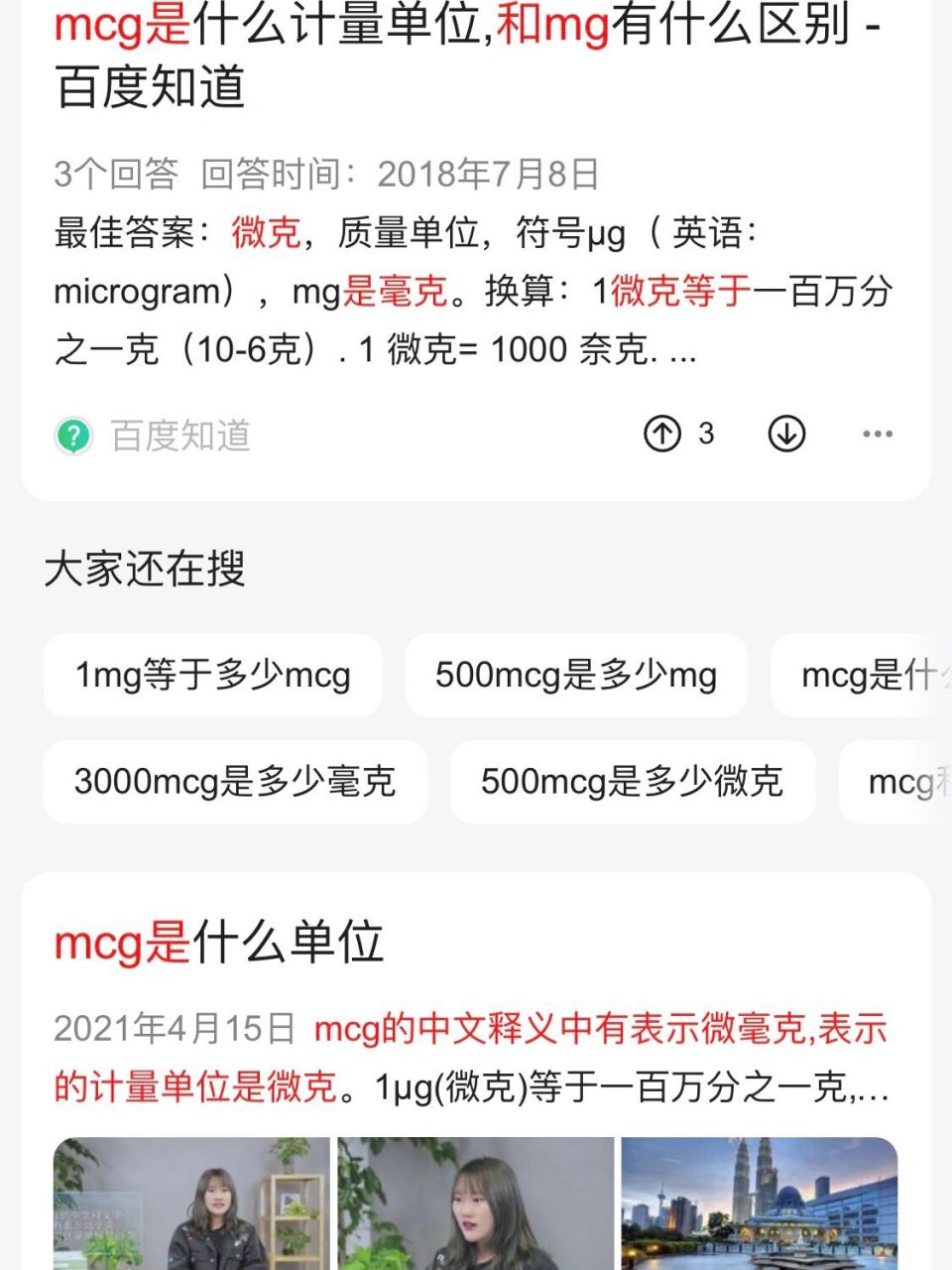This screenshot has width=952, height=1270.
Task: Select the related search 500mcg是多少微克
Action: (632, 782)
